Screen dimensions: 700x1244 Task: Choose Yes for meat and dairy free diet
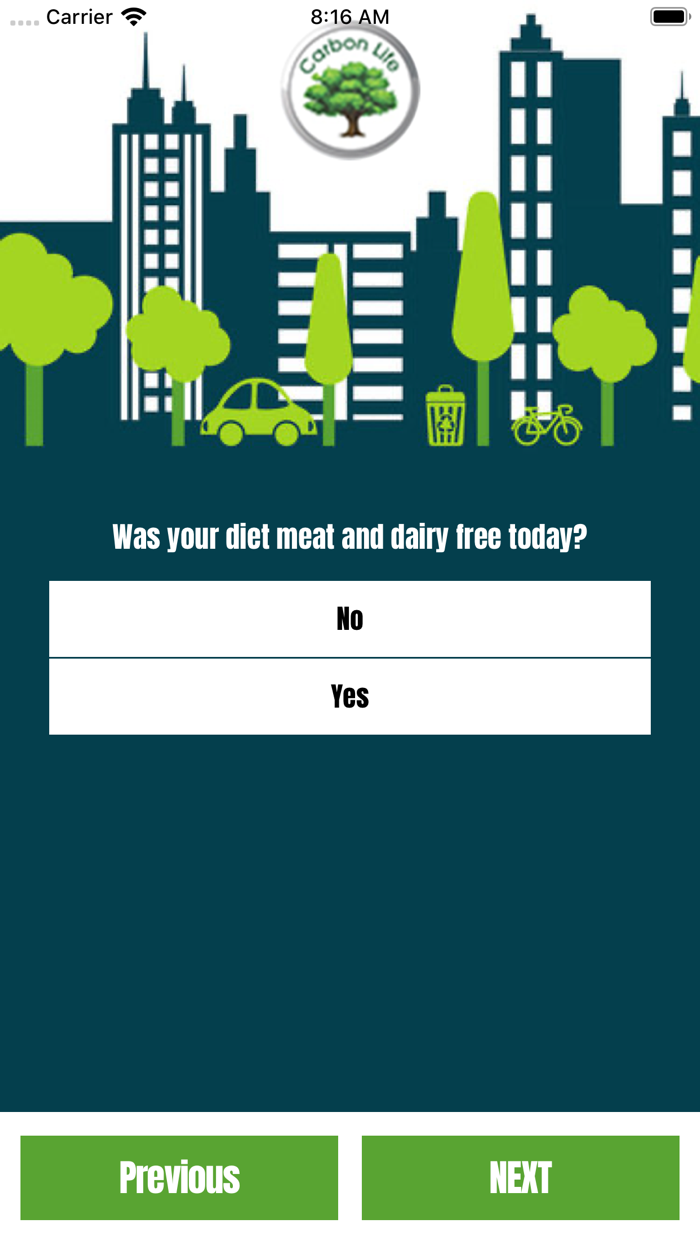point(350,697)
